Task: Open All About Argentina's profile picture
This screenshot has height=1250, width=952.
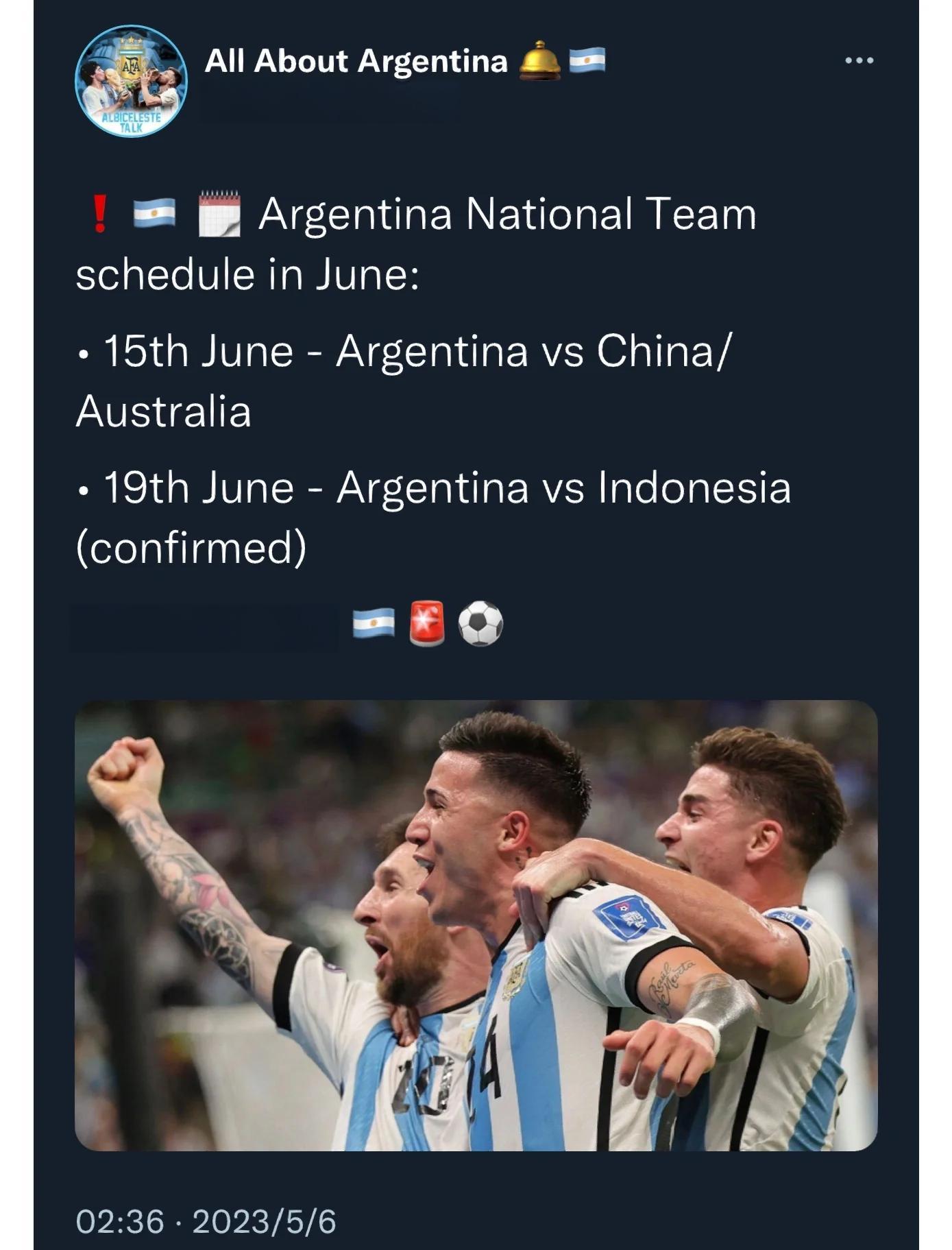Action: pyautogui.click(x=131, y=82)
